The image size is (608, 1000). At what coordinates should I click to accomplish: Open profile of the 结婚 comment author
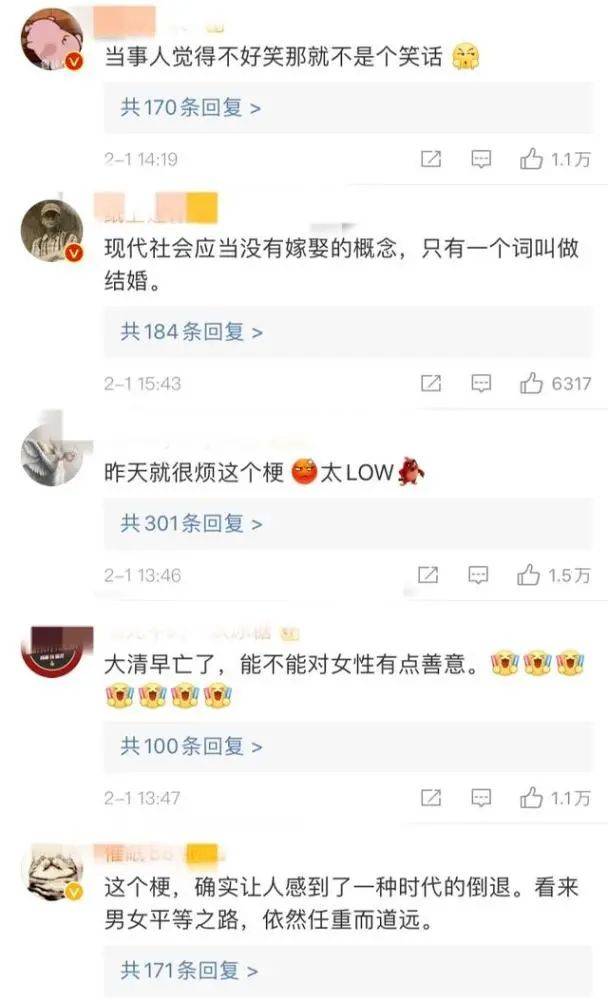tap(51, 231)
